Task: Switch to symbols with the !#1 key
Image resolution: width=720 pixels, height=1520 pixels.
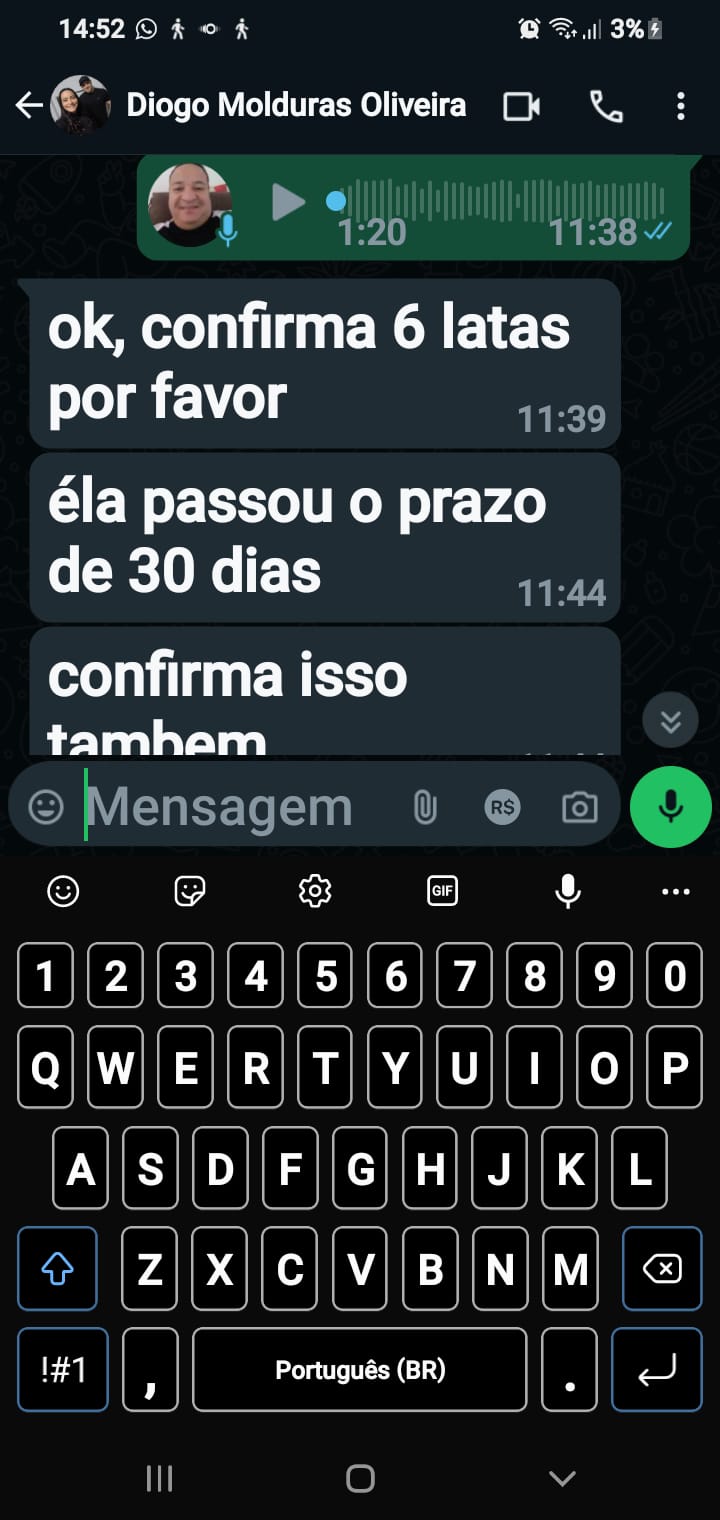Action: 63,1369
